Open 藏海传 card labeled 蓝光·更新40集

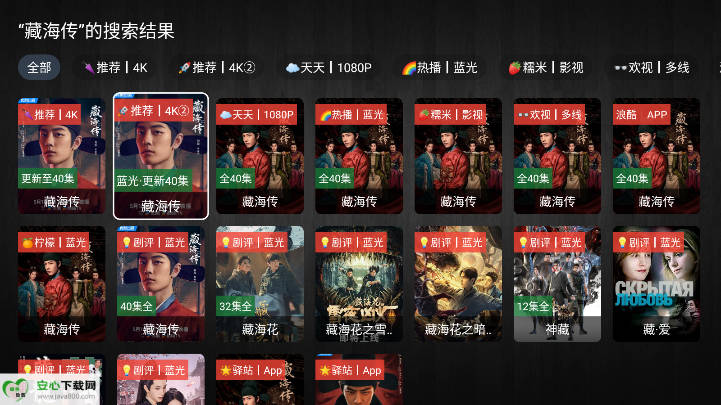coord(160,156)
